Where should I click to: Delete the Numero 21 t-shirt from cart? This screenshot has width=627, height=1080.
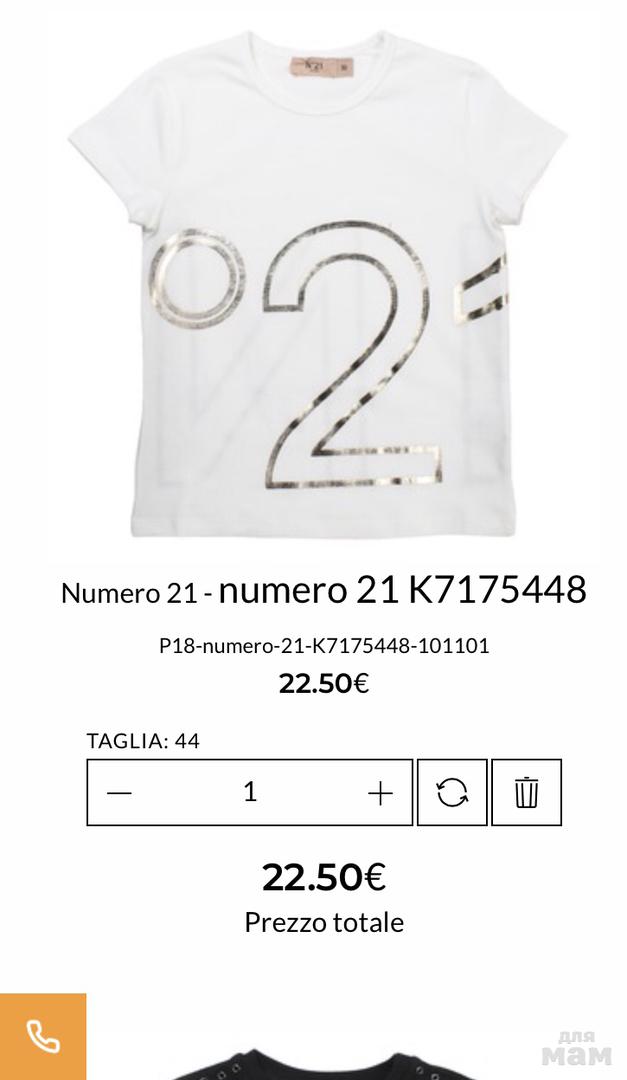coord(526,793)
